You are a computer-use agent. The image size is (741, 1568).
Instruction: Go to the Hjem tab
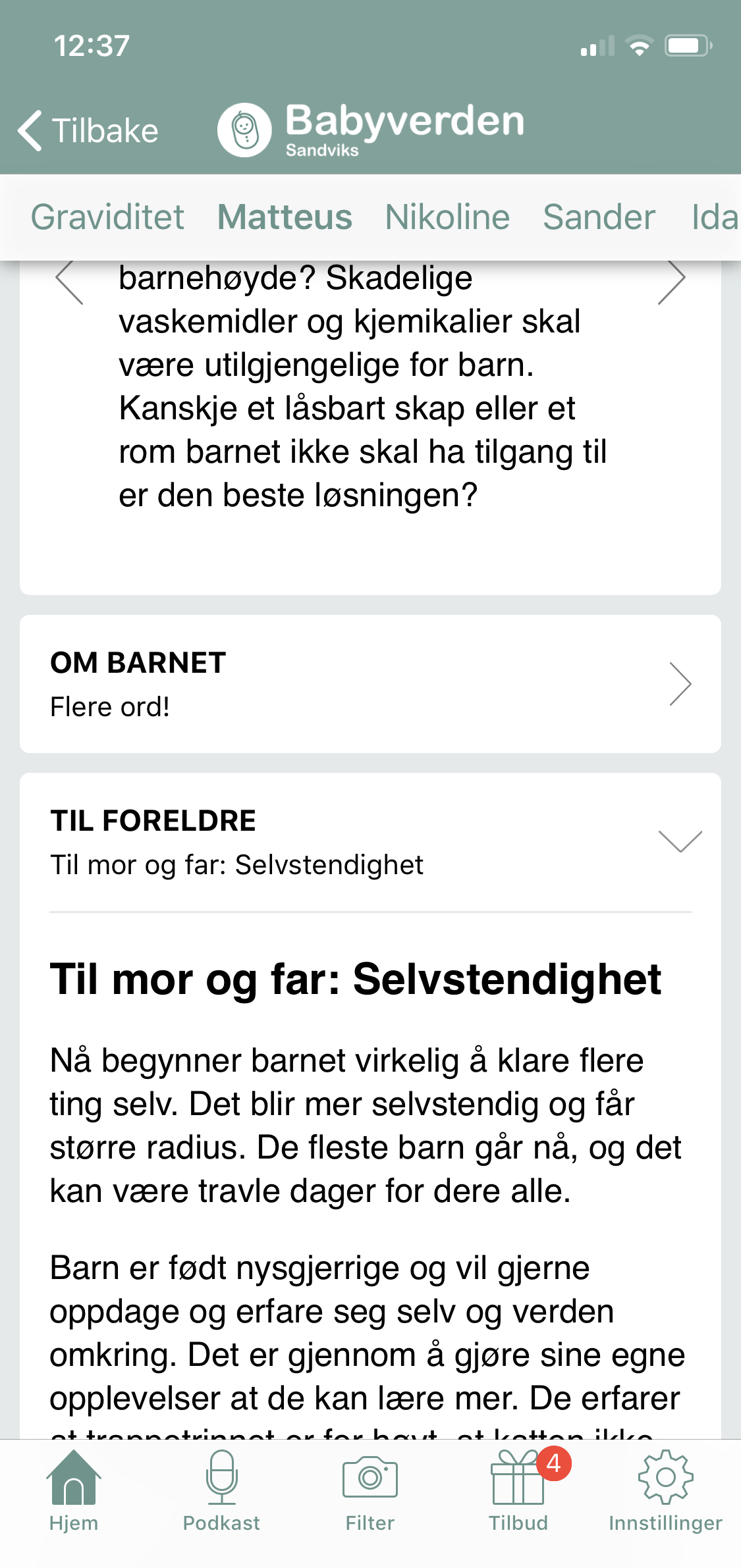click(74, 1492)
